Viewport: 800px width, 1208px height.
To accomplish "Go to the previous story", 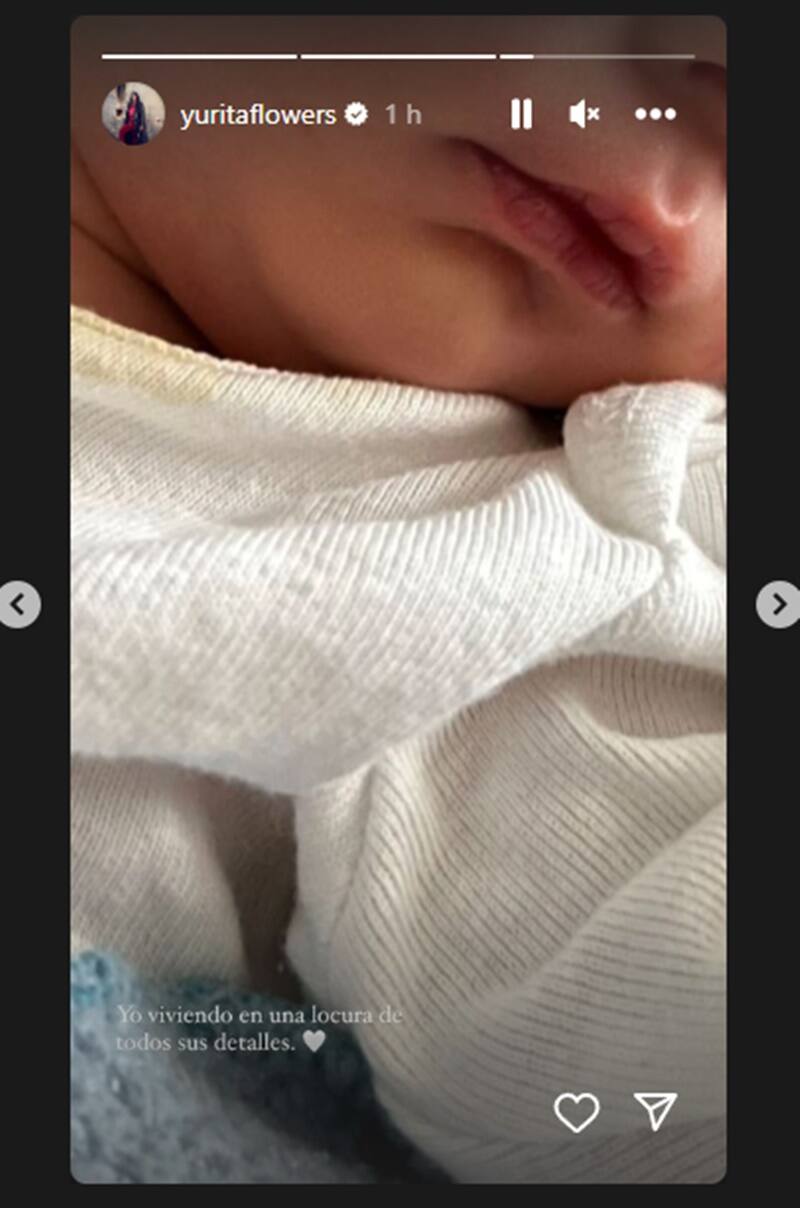I will [x=18, y=604].
